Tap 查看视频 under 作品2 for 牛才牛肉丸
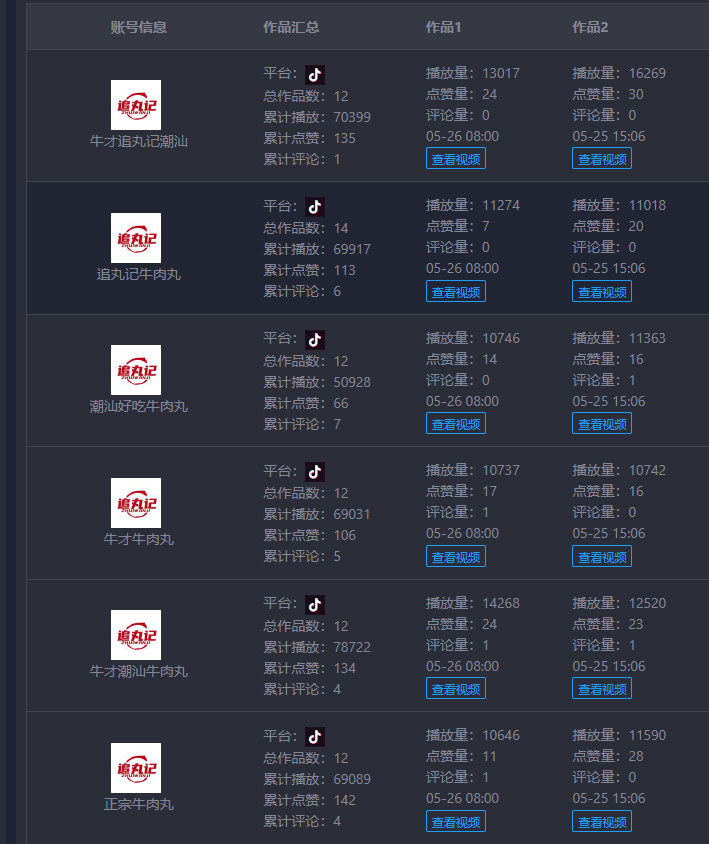Viewport: 709px width, 844px height. point(602,557)
